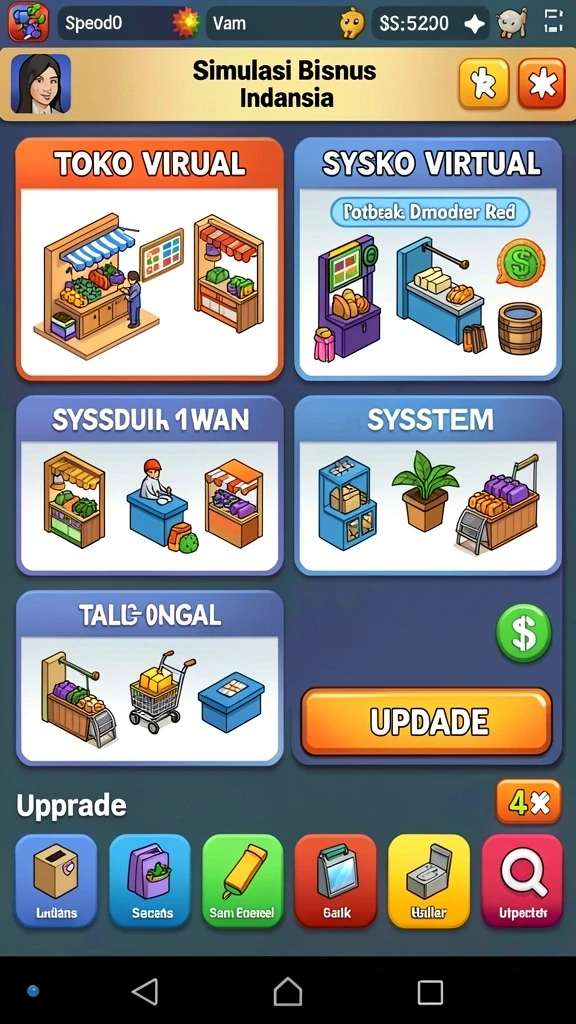This screenshot has height=1024, width=576.
Task: Tap the yellow star button in header
Action: (x=484, y=84)
